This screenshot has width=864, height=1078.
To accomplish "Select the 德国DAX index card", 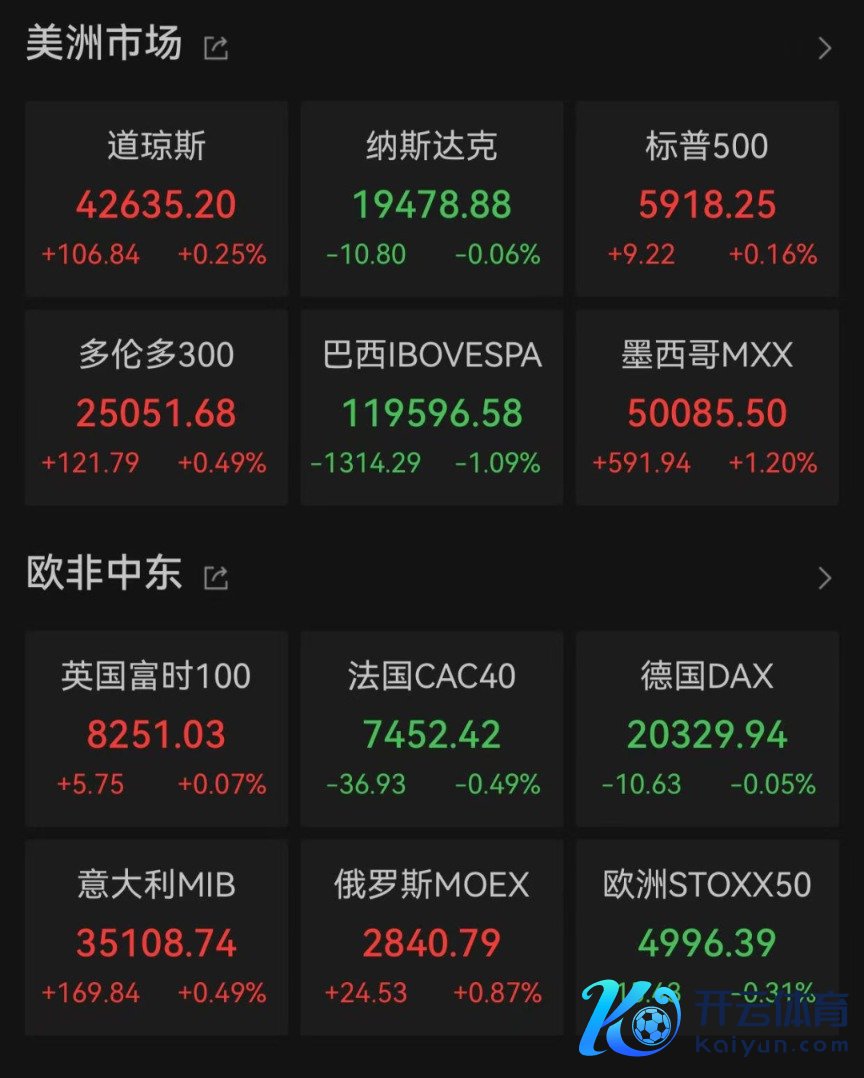I will coord(707,728).
